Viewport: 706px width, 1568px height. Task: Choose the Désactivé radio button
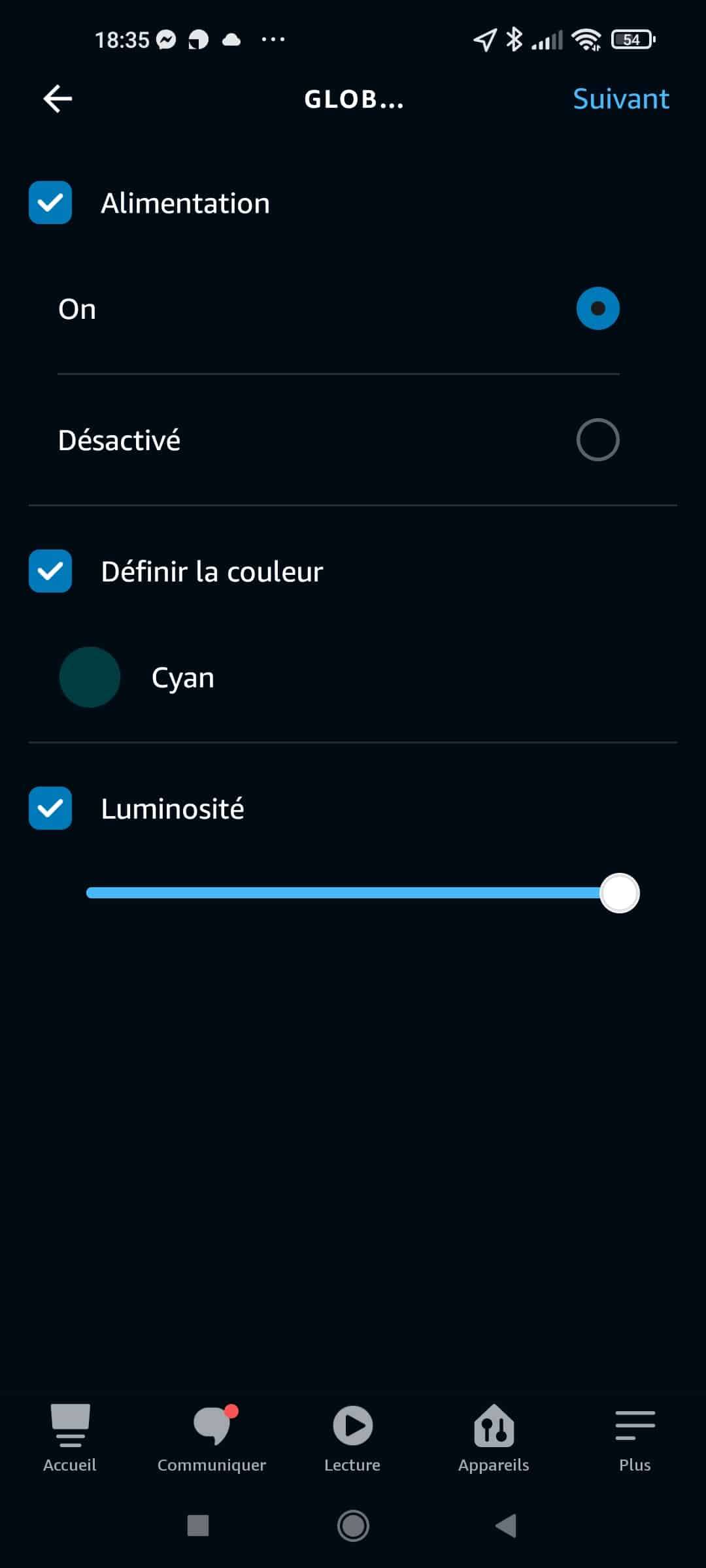pos(597,440)
